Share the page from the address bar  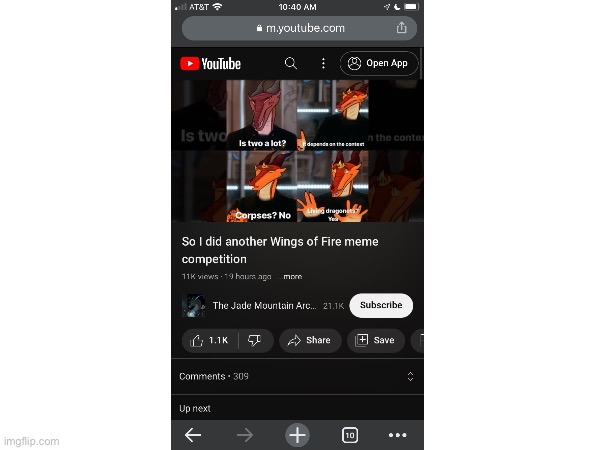click(x=401, y=28)
